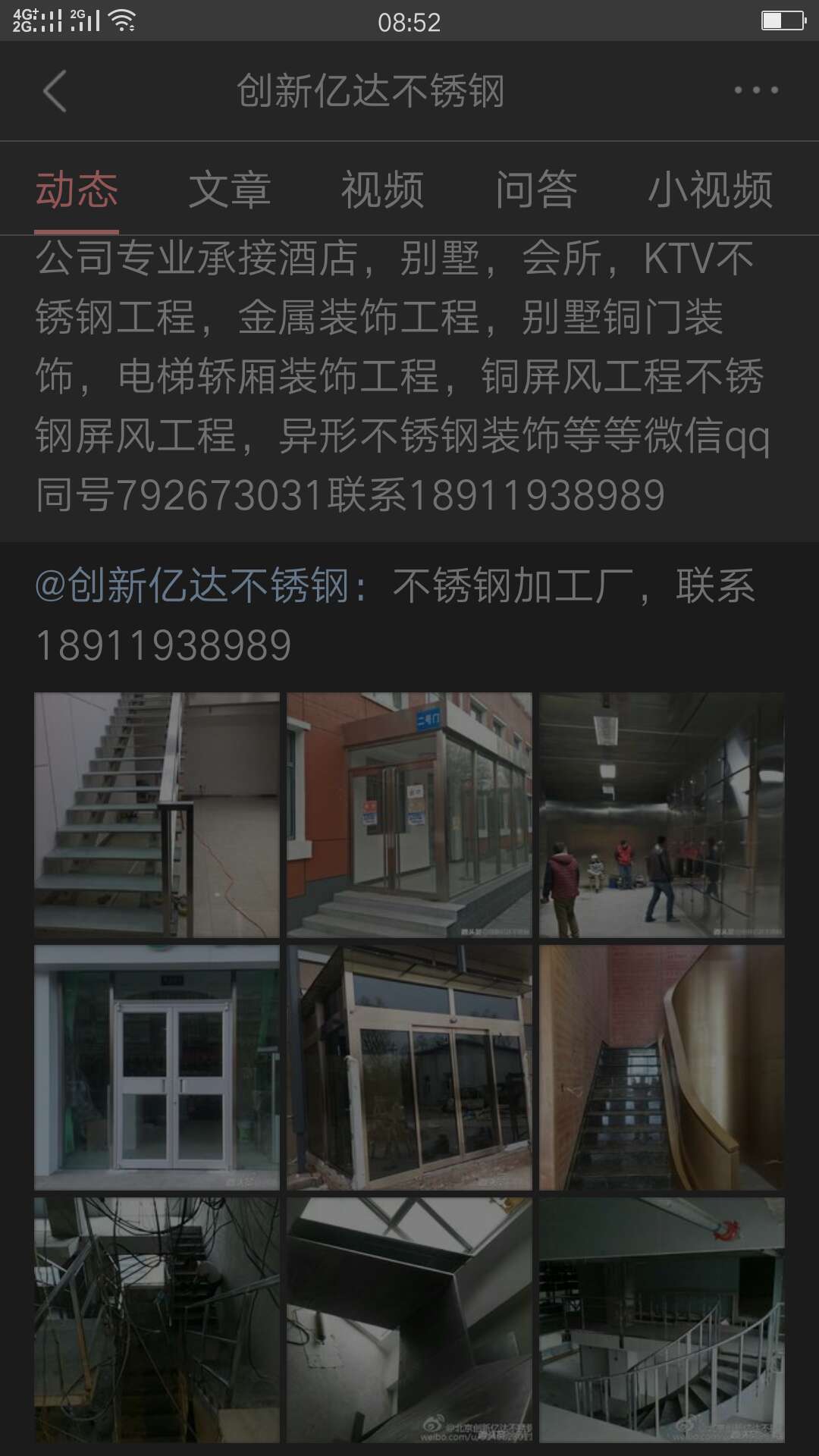819x1456 pixels.
Task: Go back using the arrow
Action: click(x=55, y=91)
